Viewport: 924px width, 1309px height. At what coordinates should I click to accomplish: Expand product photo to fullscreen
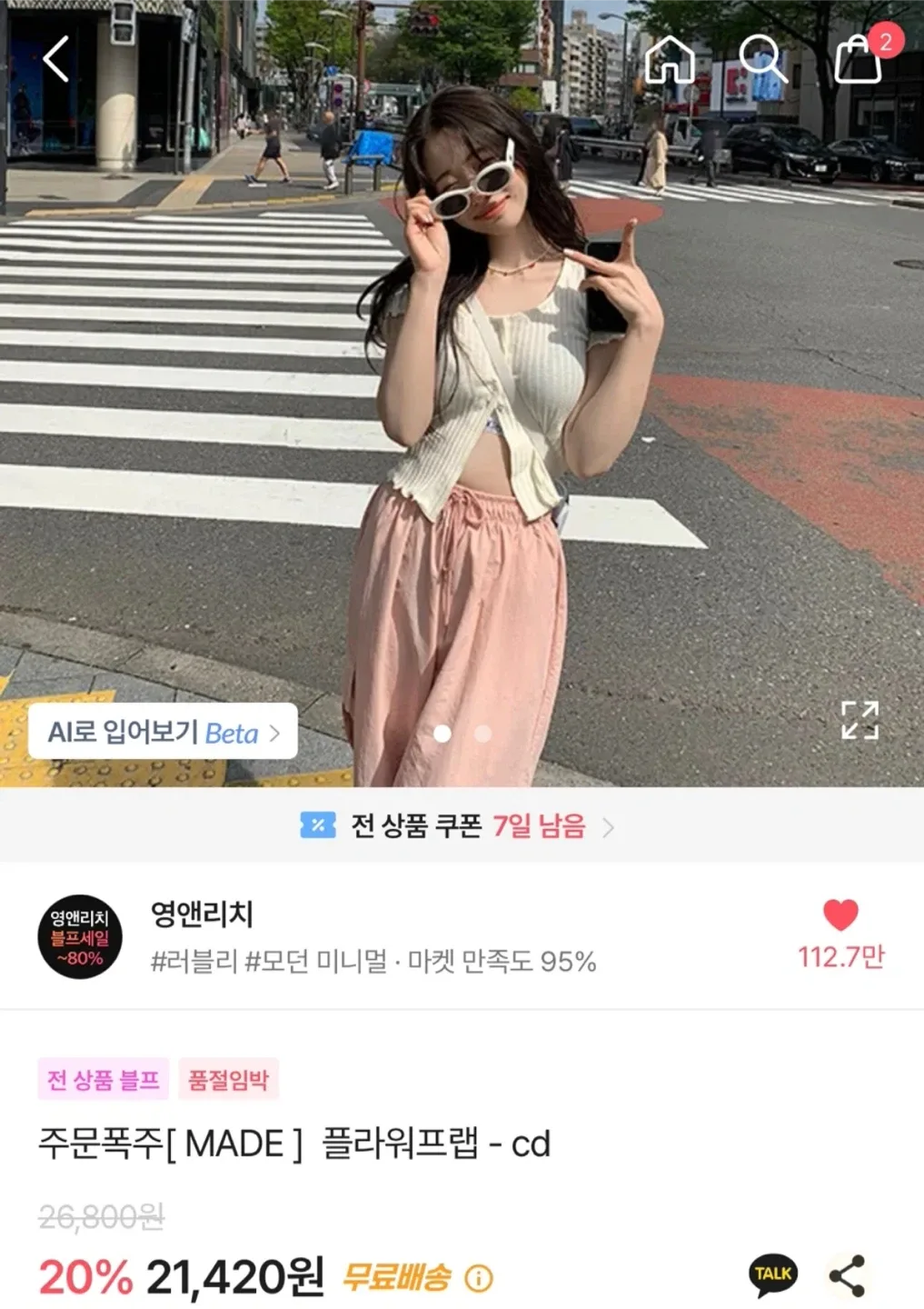coord(859,721)
